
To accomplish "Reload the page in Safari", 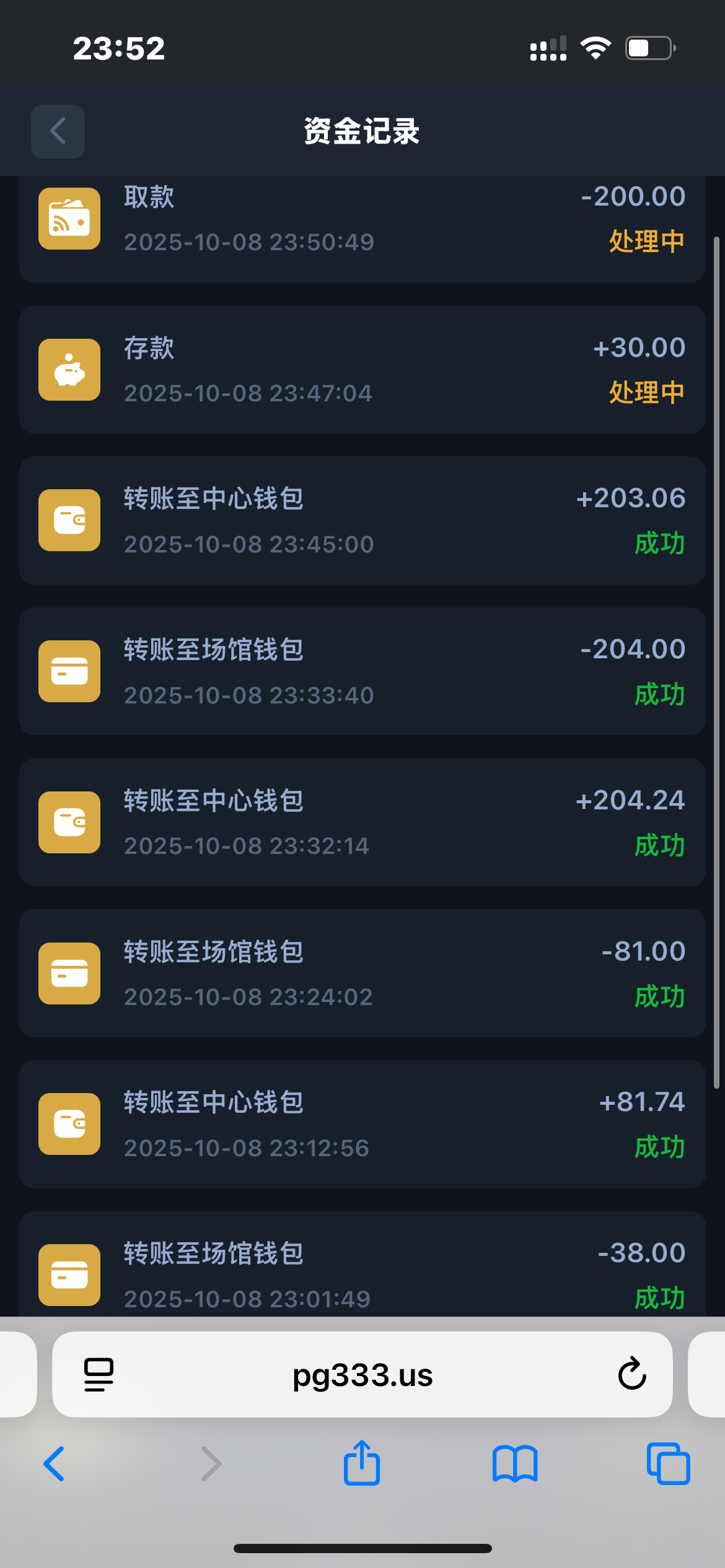I will click(632, 1375).
